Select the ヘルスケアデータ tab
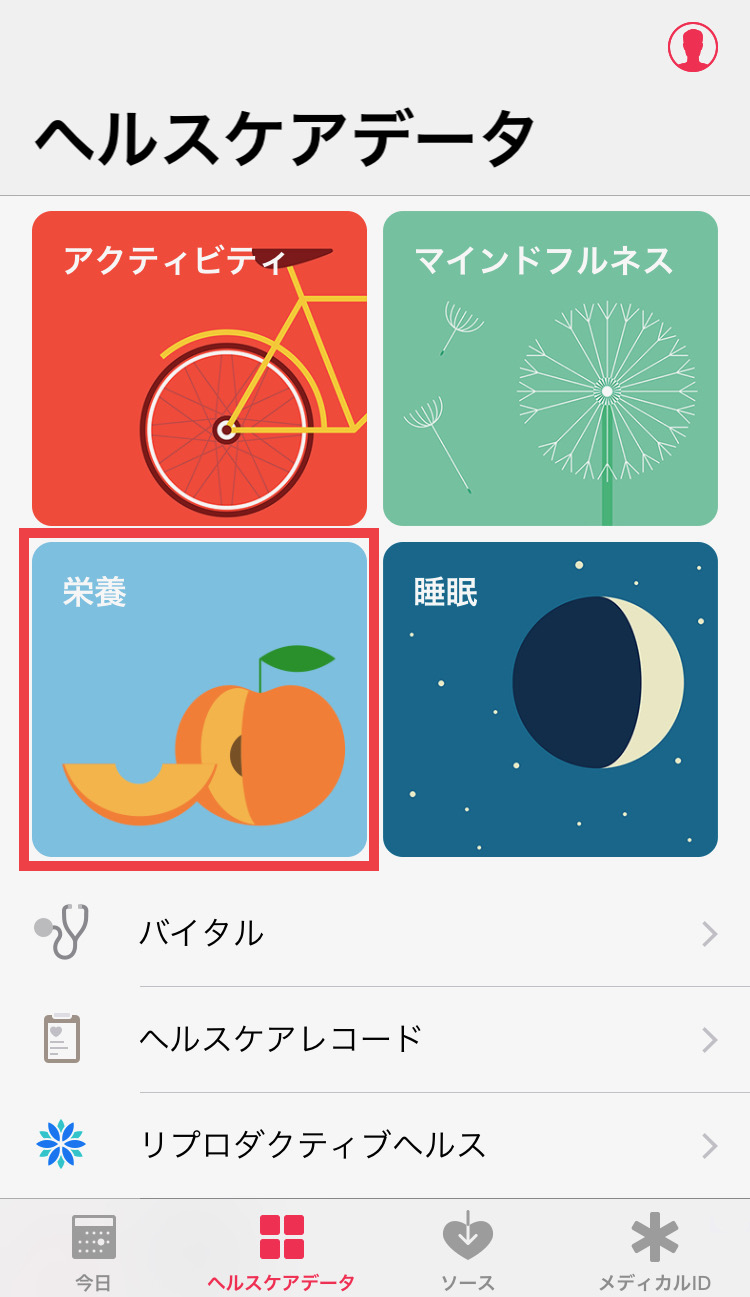This screenshot has width=750, height=1297. 282,1245
